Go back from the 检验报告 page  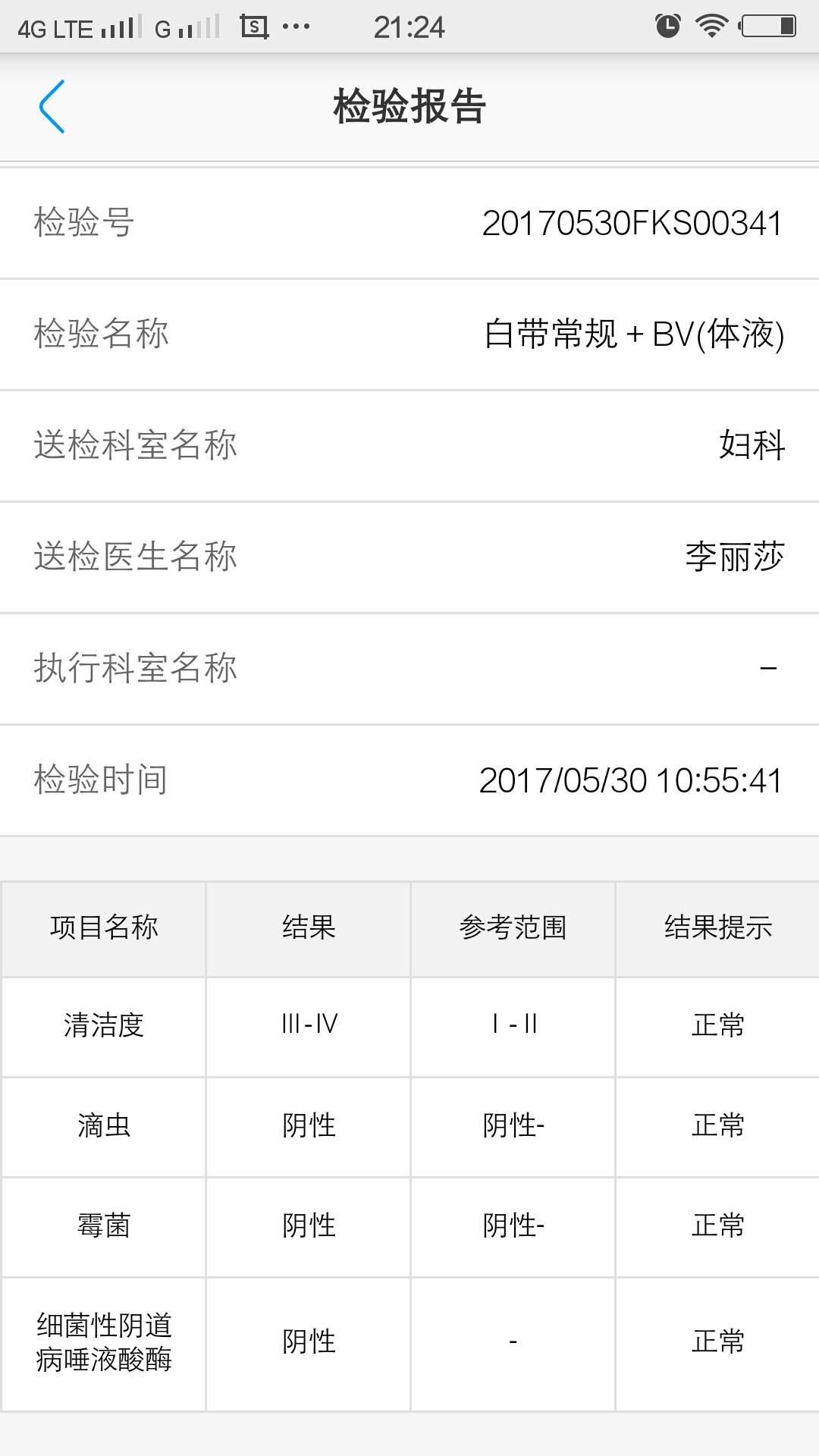52,107
